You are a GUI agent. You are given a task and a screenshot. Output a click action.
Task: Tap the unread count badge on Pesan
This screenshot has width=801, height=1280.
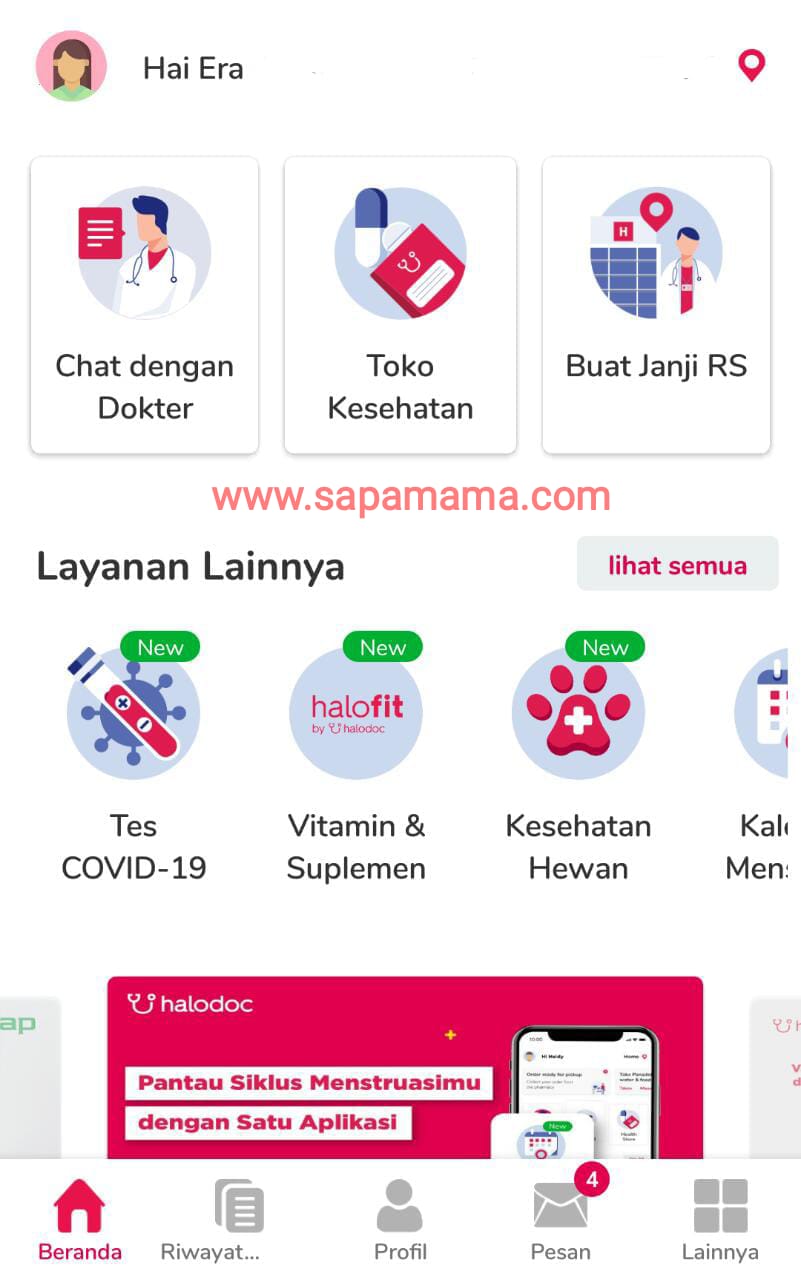coord(590,1179)
